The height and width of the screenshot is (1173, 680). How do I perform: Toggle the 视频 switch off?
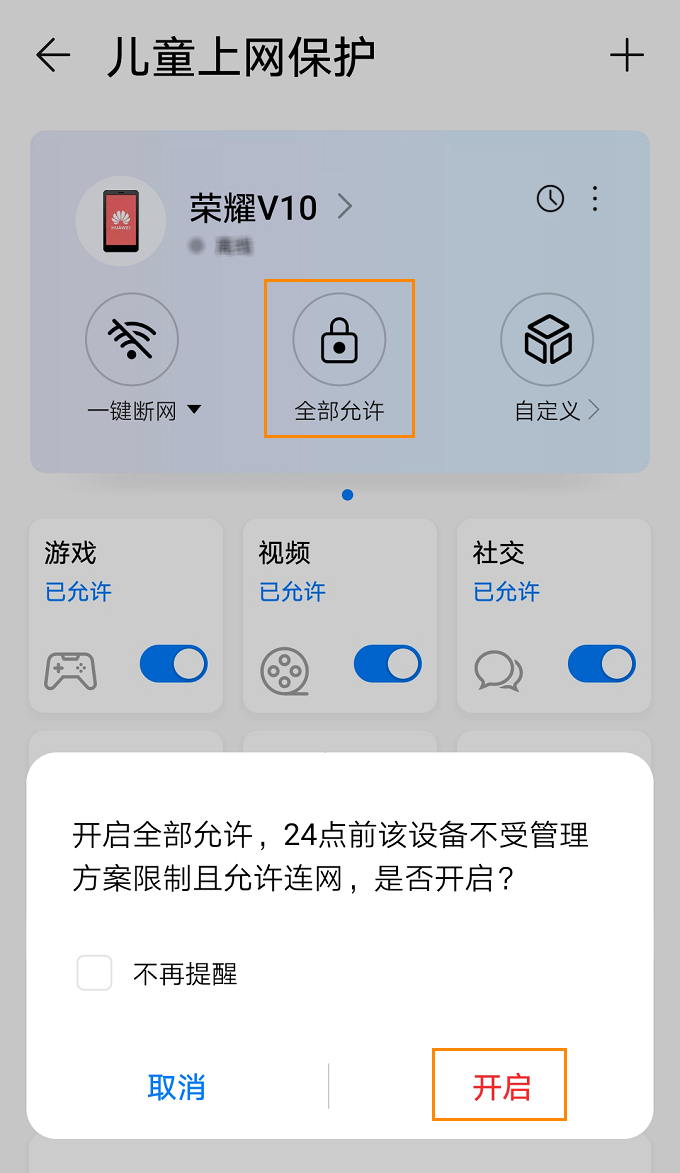coord(388,663)
